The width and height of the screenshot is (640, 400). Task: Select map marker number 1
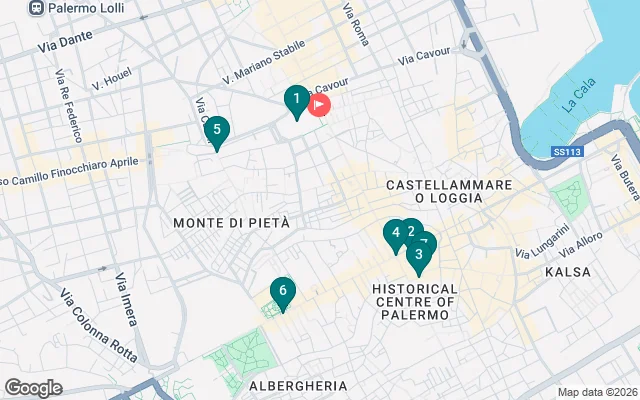[x=295, y=100]
